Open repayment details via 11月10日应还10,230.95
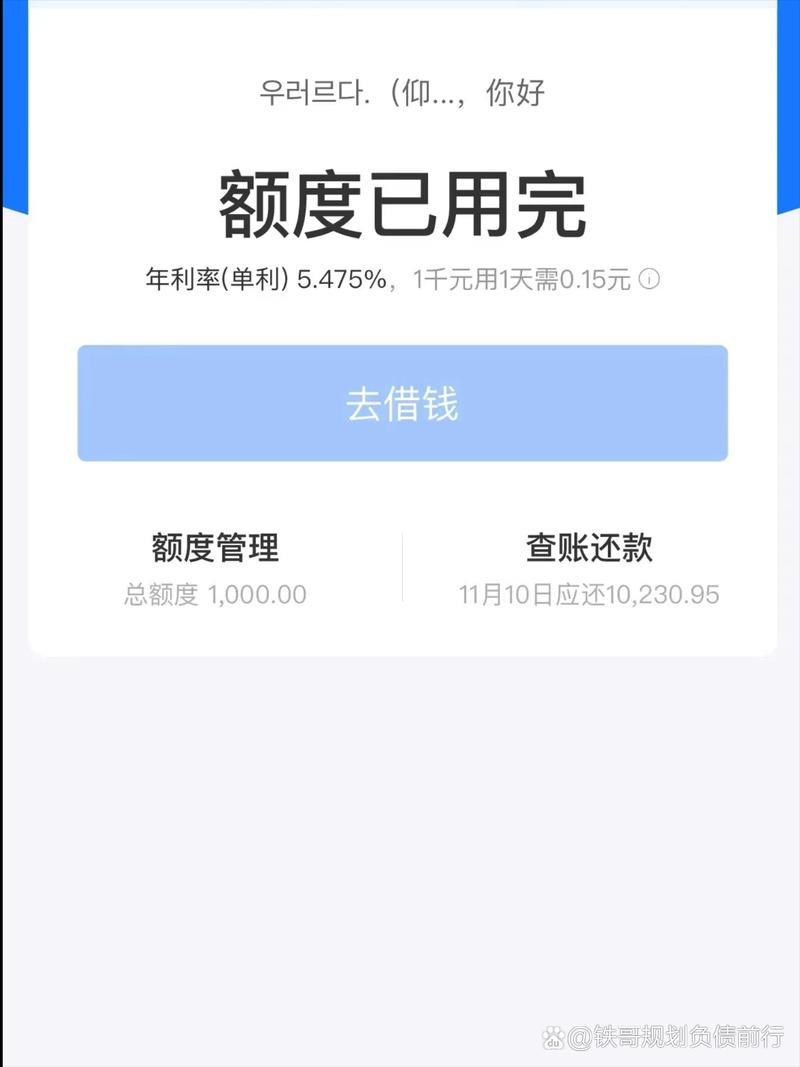 [589, 594]
